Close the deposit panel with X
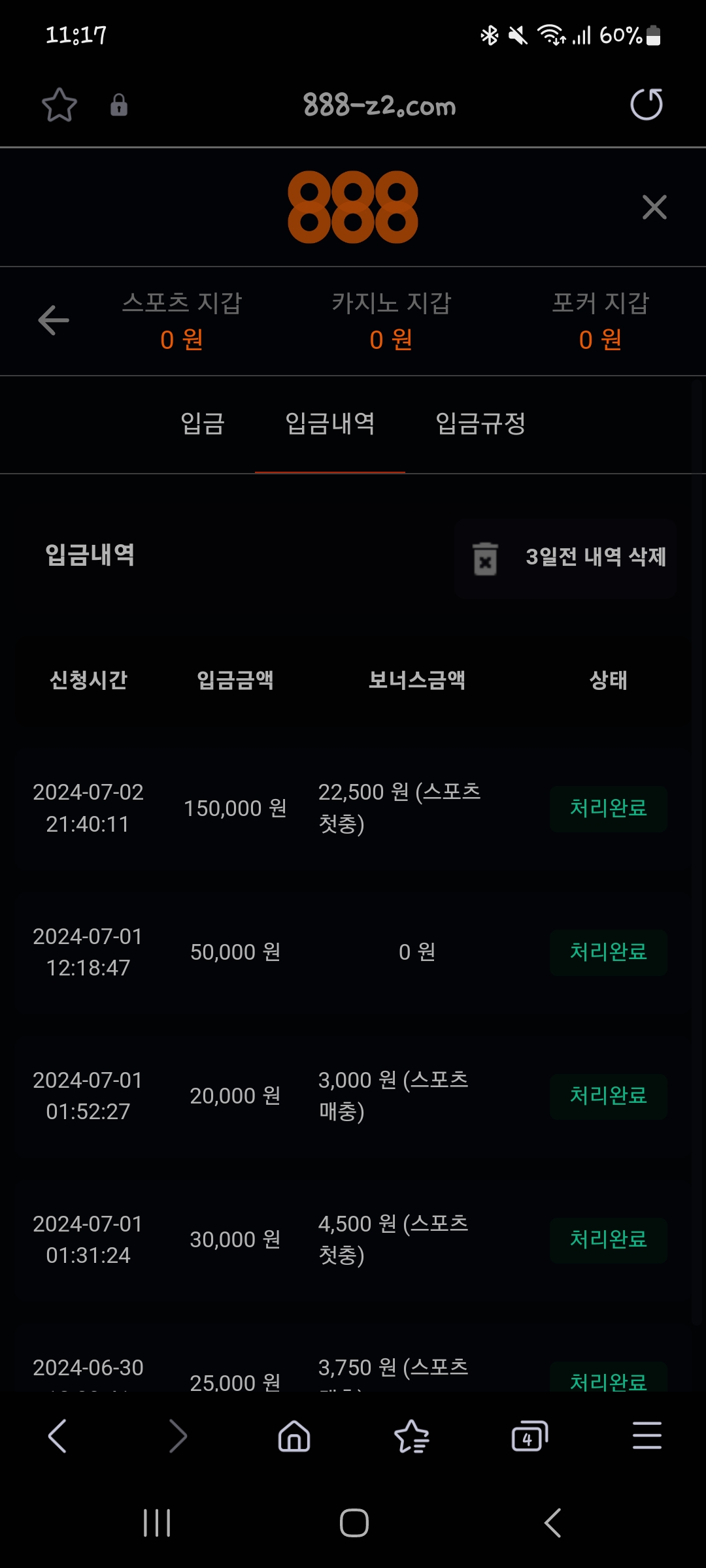706x1568 pixels. (x=654, y=207)
